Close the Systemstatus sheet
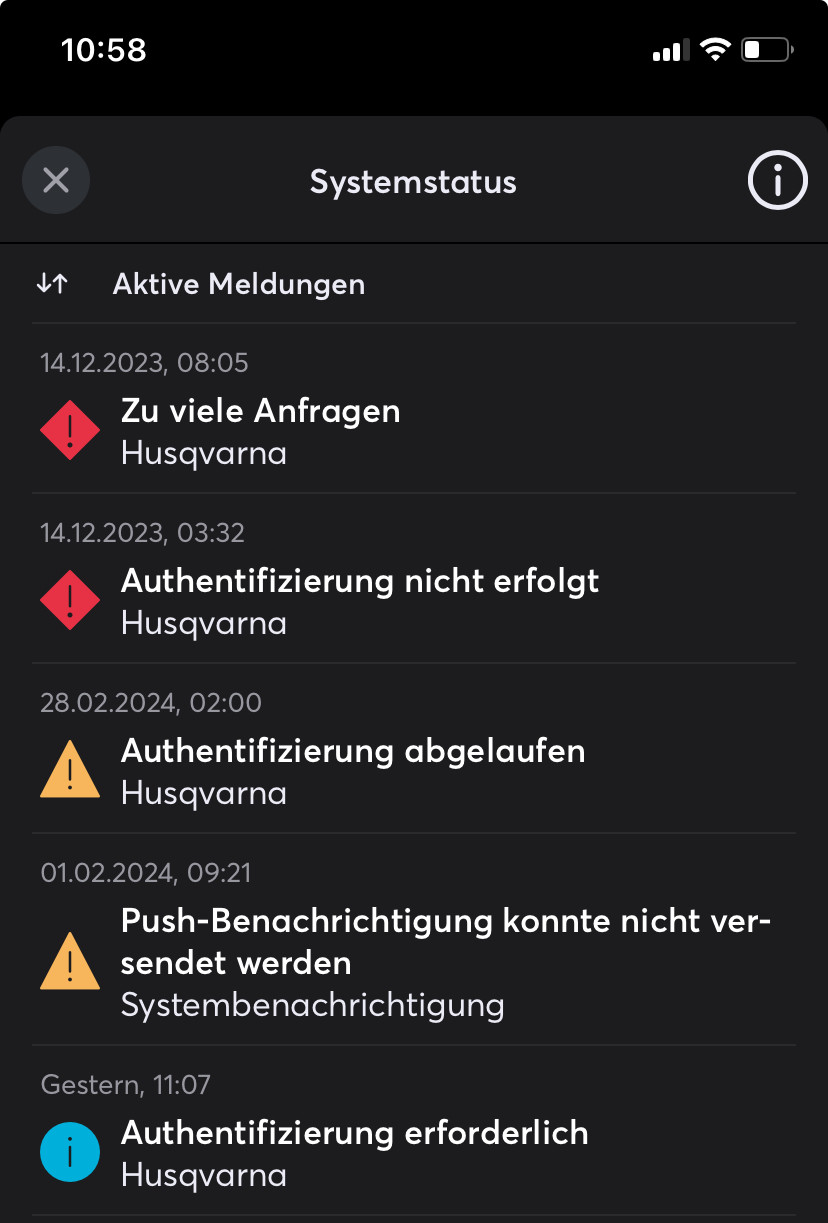The height and width of the screenshot is (1223, 828). 56,180
